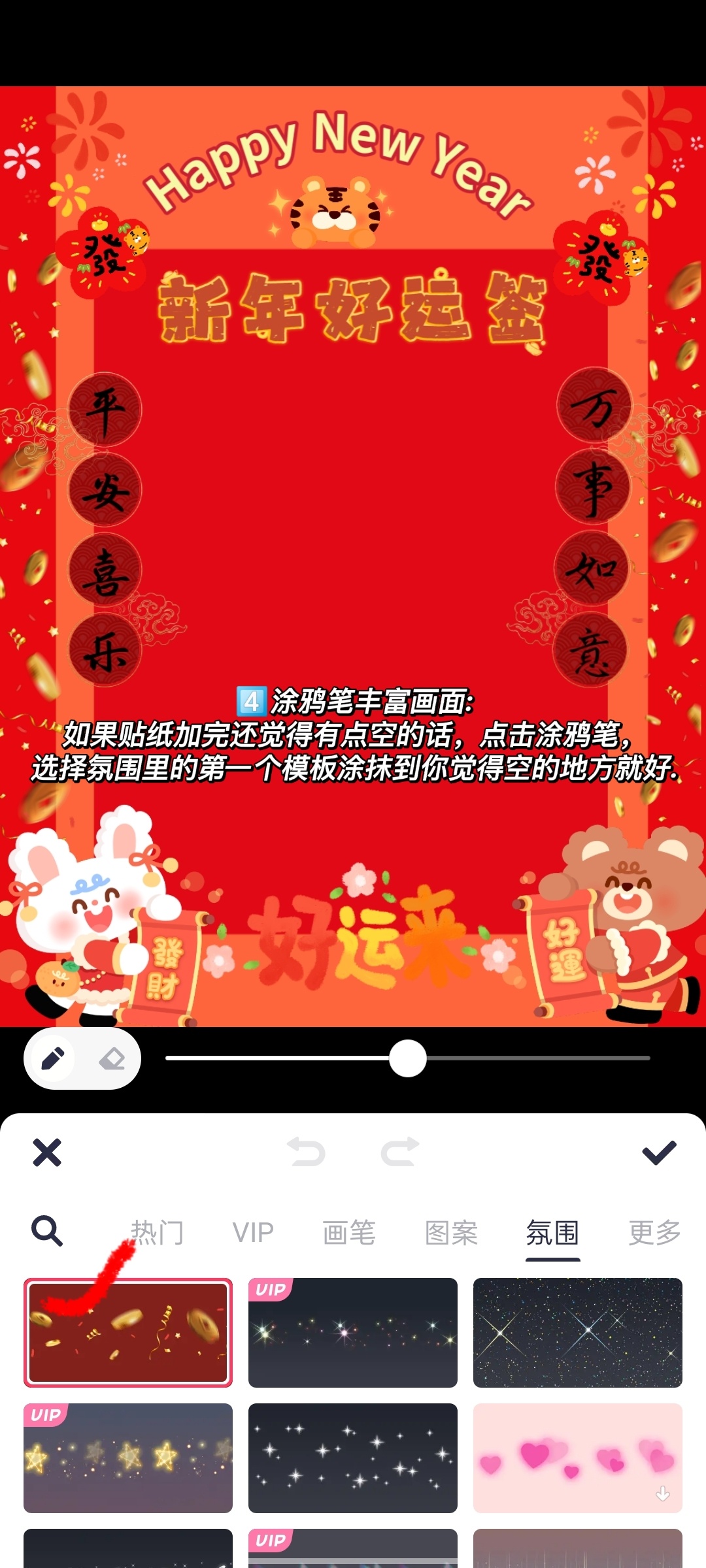This screenshot has width=706, height=1568.
Task: Switch to the eraser tool
Action: coord(112,1058)
